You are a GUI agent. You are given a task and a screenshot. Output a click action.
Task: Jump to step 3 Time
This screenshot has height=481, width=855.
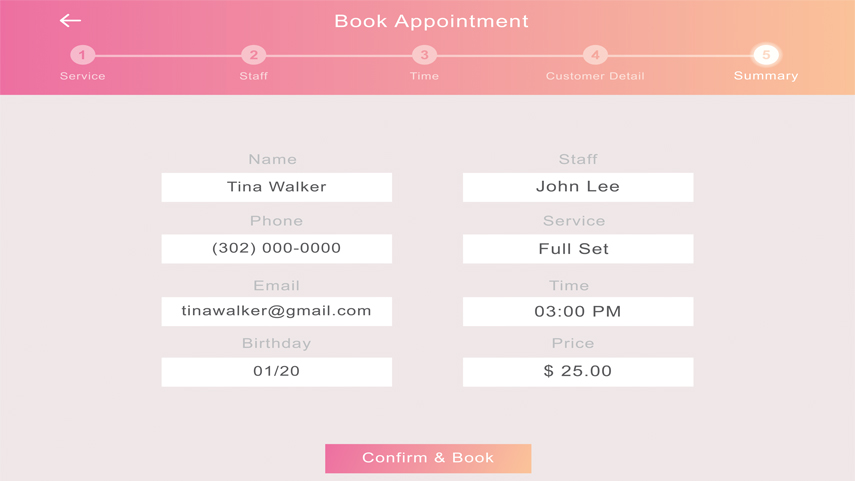[424, 56]
